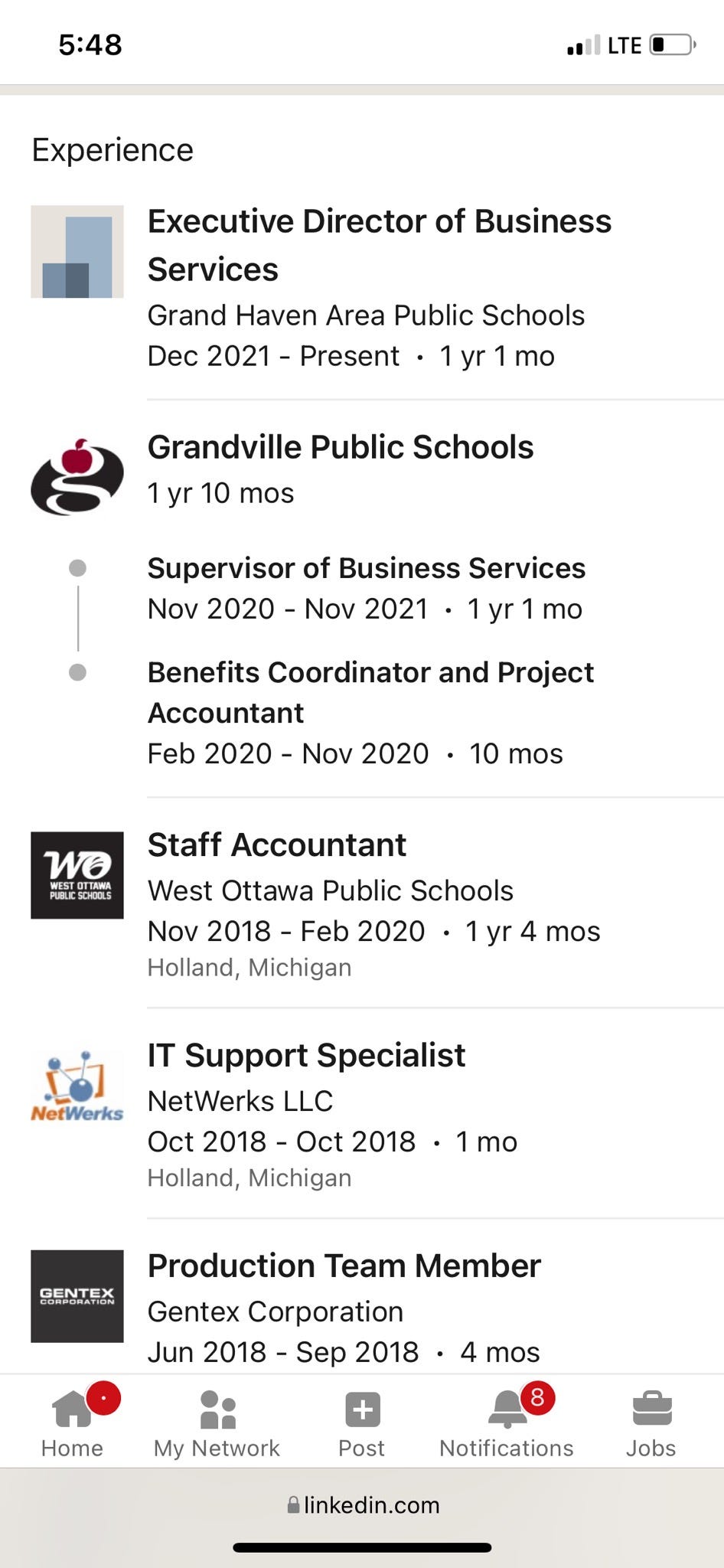Create a new Post
This screenshot has width=724, height=1568.
click(362, 1422)
